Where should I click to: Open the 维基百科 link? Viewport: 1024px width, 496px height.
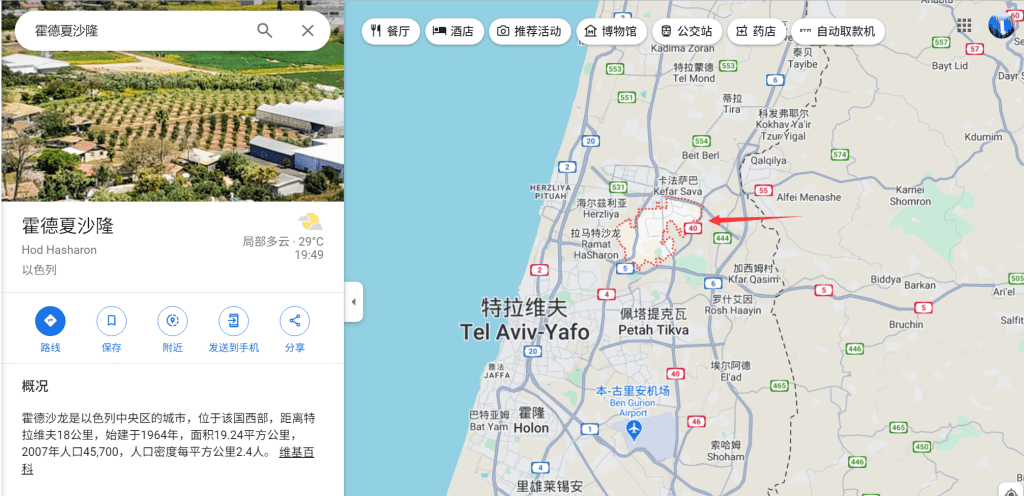click(296, 453)
